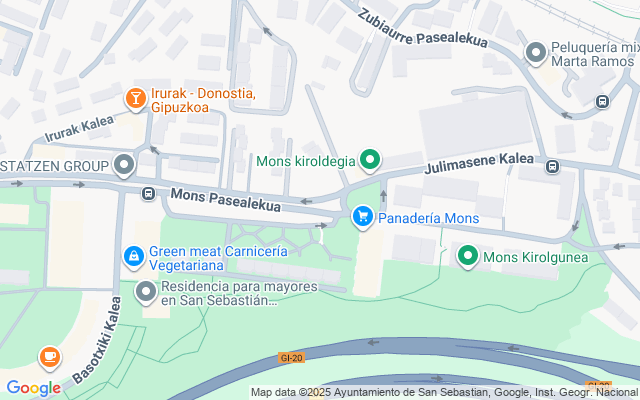The height and width of the screenshot is (400, 640).
Task: Select the STATZEN GROUP map marker
Action: 124,166
